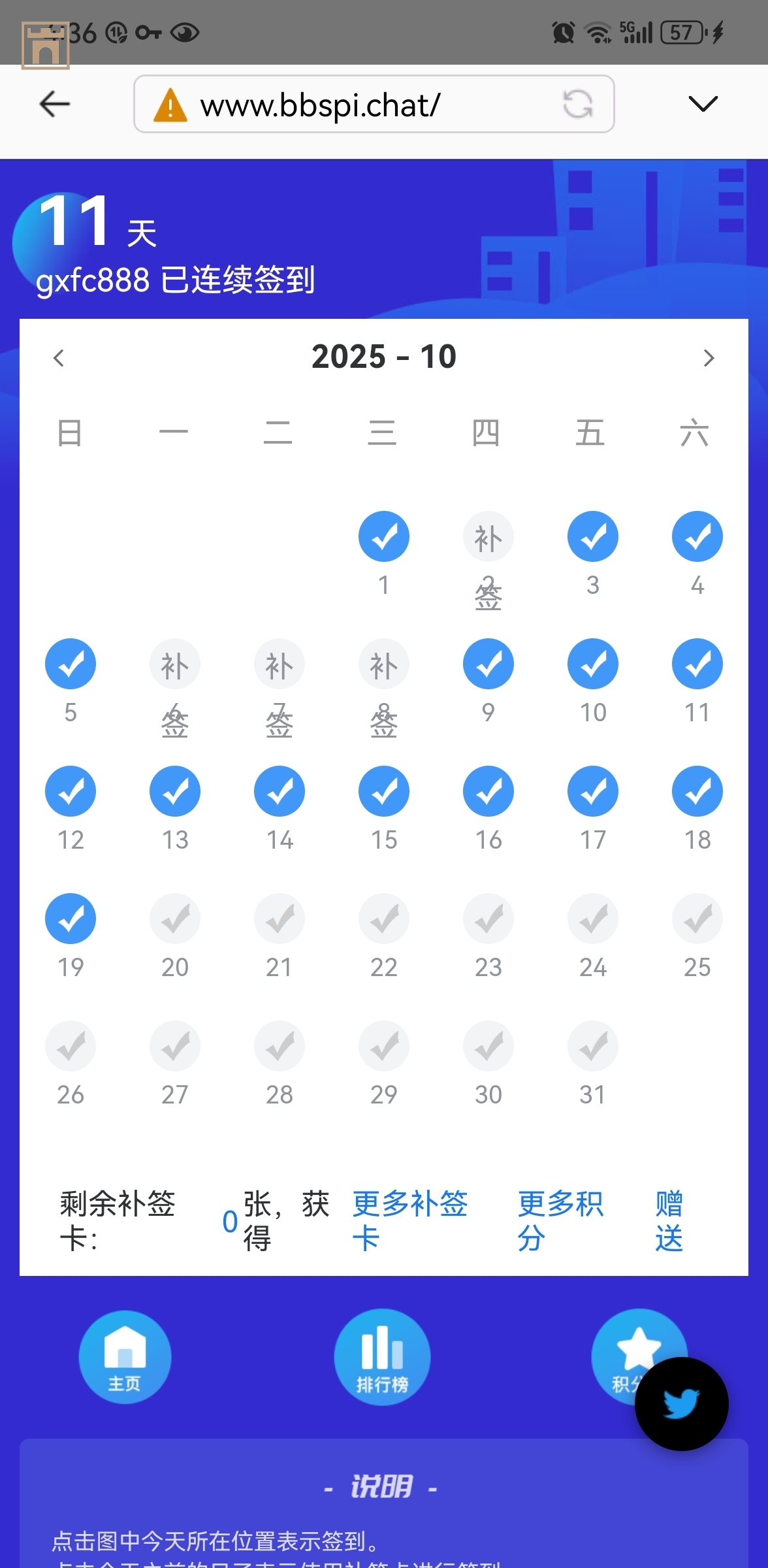This screenshot has height=1568, width=768.
Task: Tap the floating Twitter bird button
Action: [x=681, y=1404]
